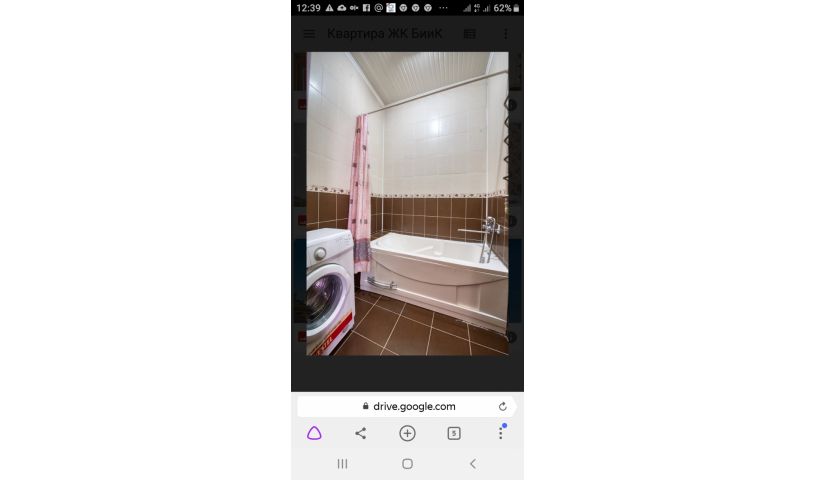Open the drive.google.com address bar

coord(408,406)
